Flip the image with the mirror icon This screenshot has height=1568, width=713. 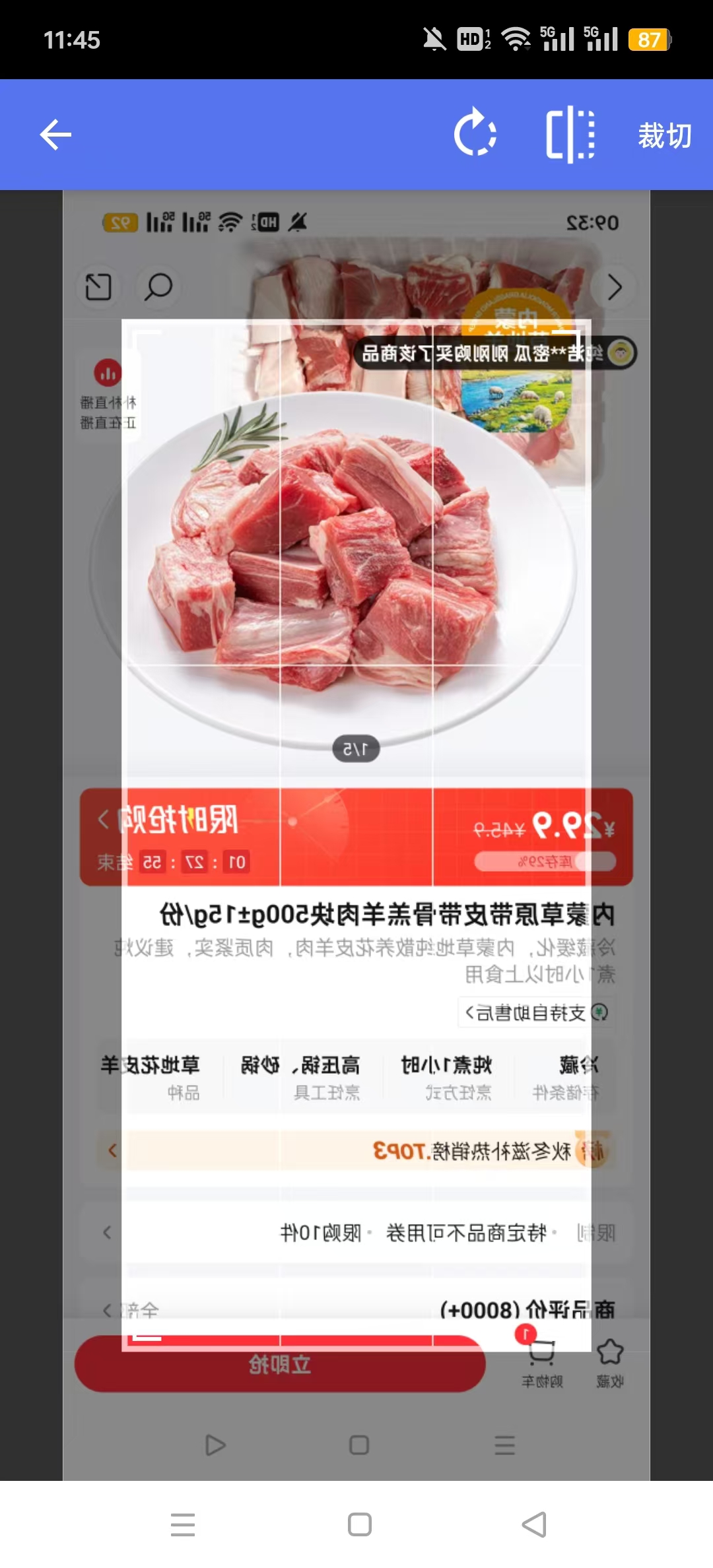[x=570, y=135]
